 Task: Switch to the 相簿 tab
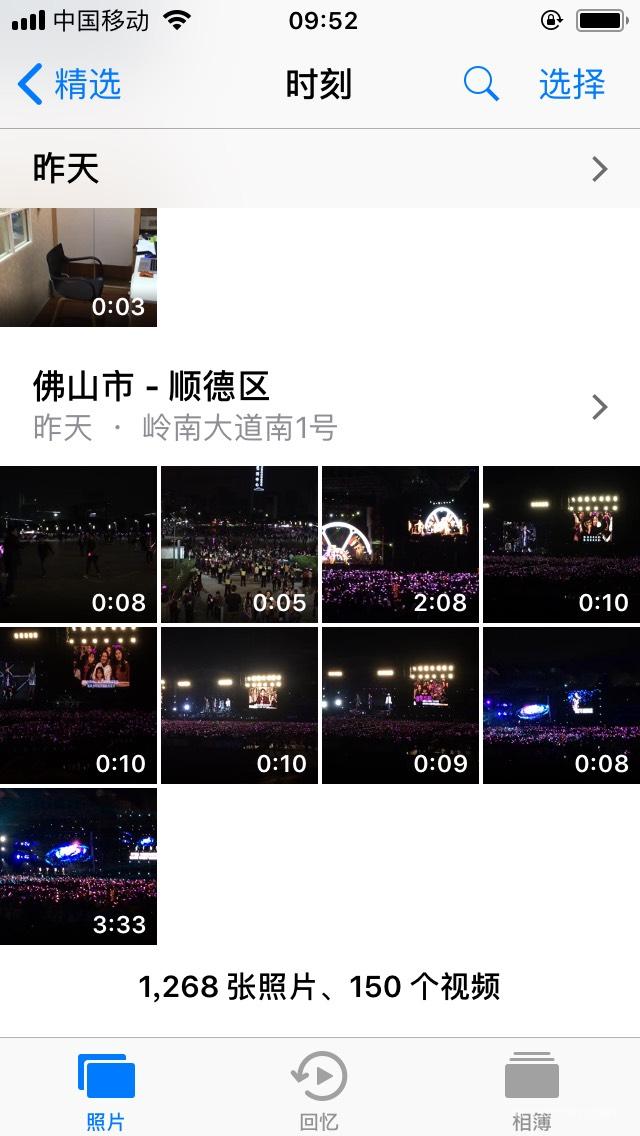tap(531, 1090)
